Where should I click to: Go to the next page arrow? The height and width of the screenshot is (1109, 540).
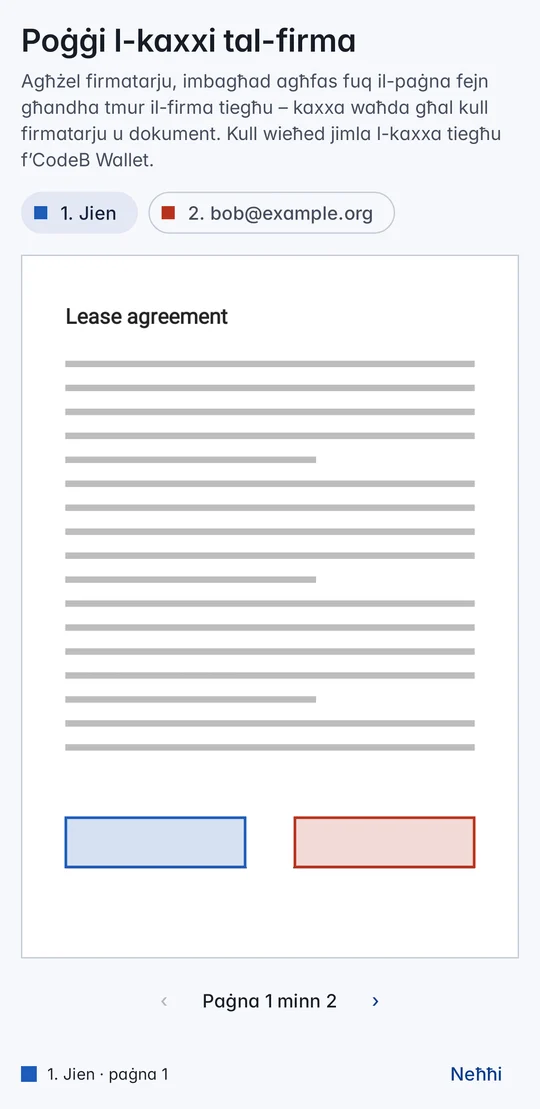pyautogui.click(x=376, y=1001)
